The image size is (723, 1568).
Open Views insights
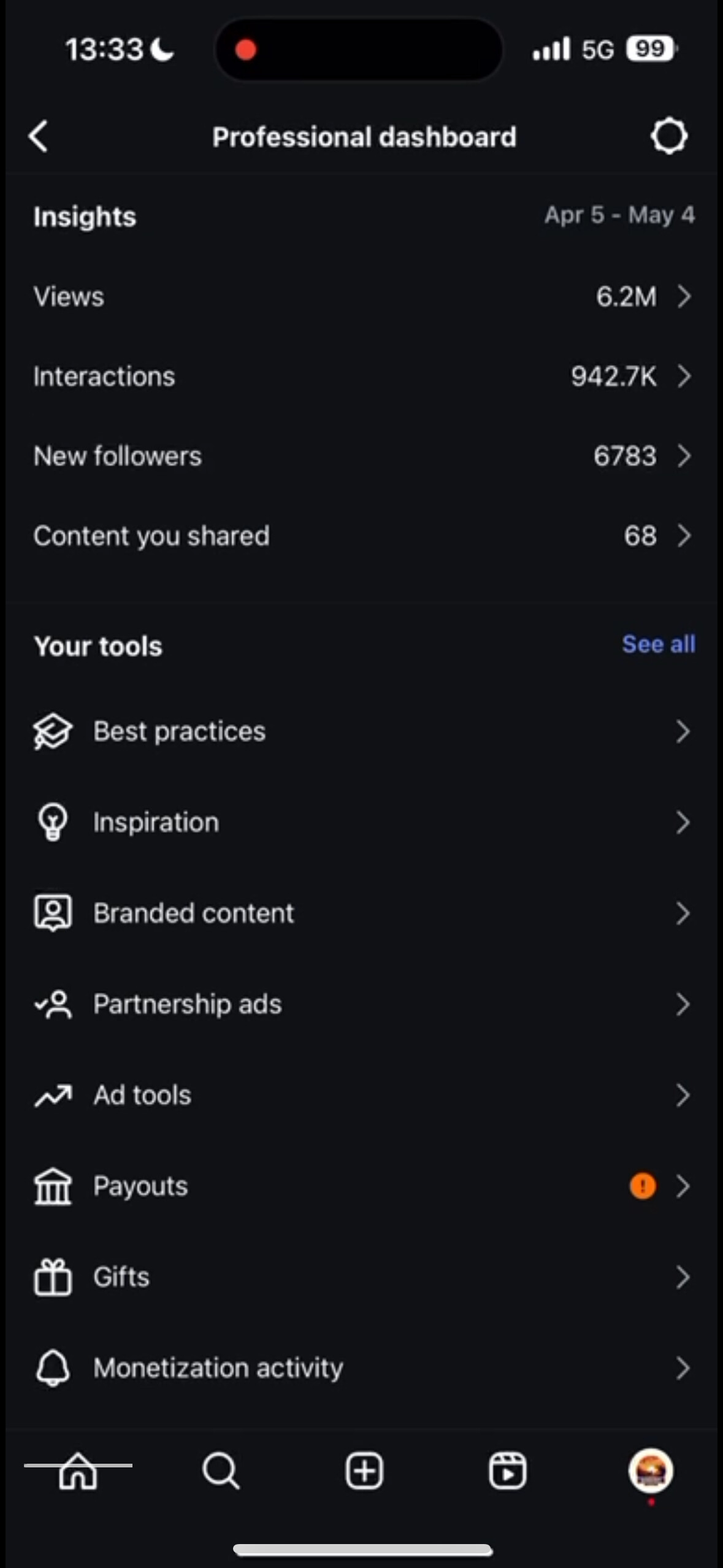362,297
